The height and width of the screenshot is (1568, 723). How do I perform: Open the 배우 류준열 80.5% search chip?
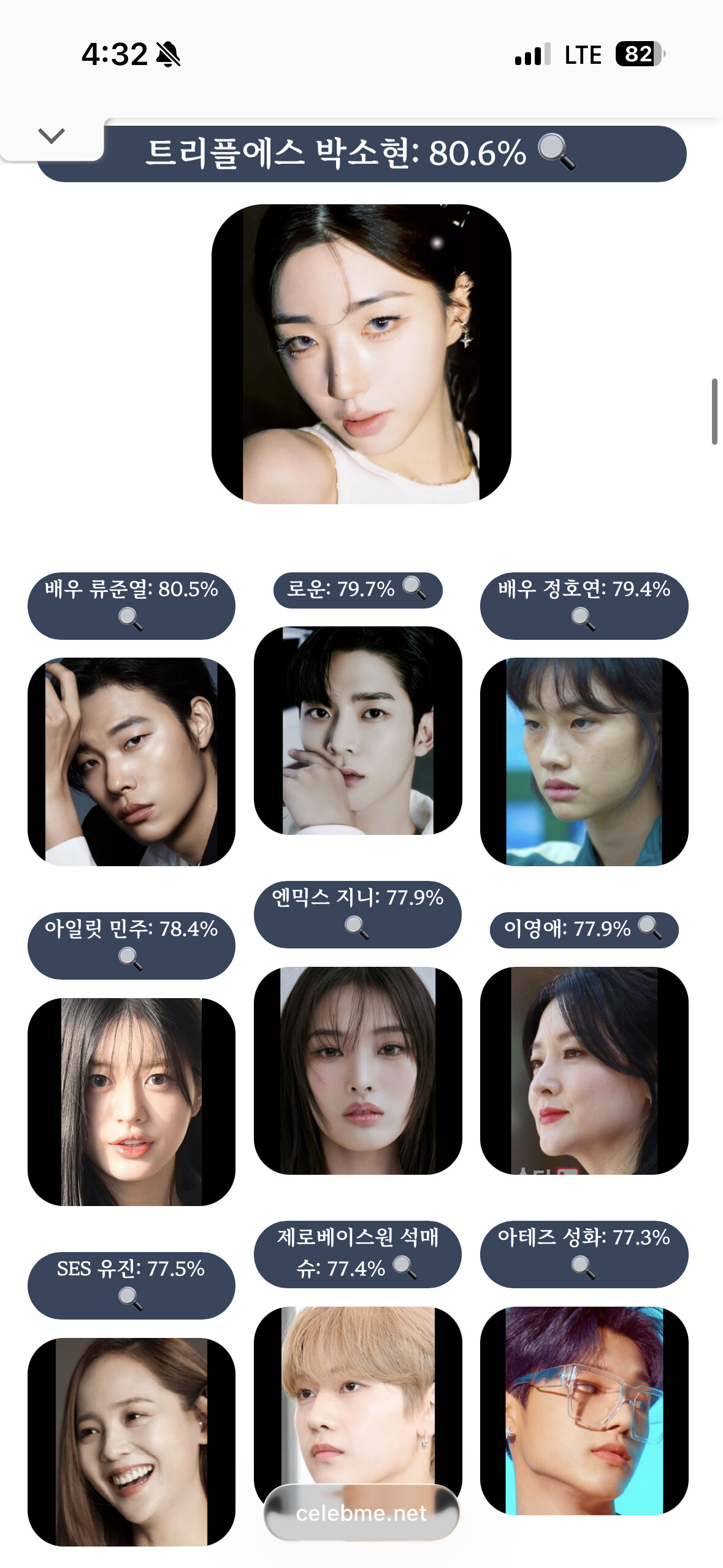(131, 606)
